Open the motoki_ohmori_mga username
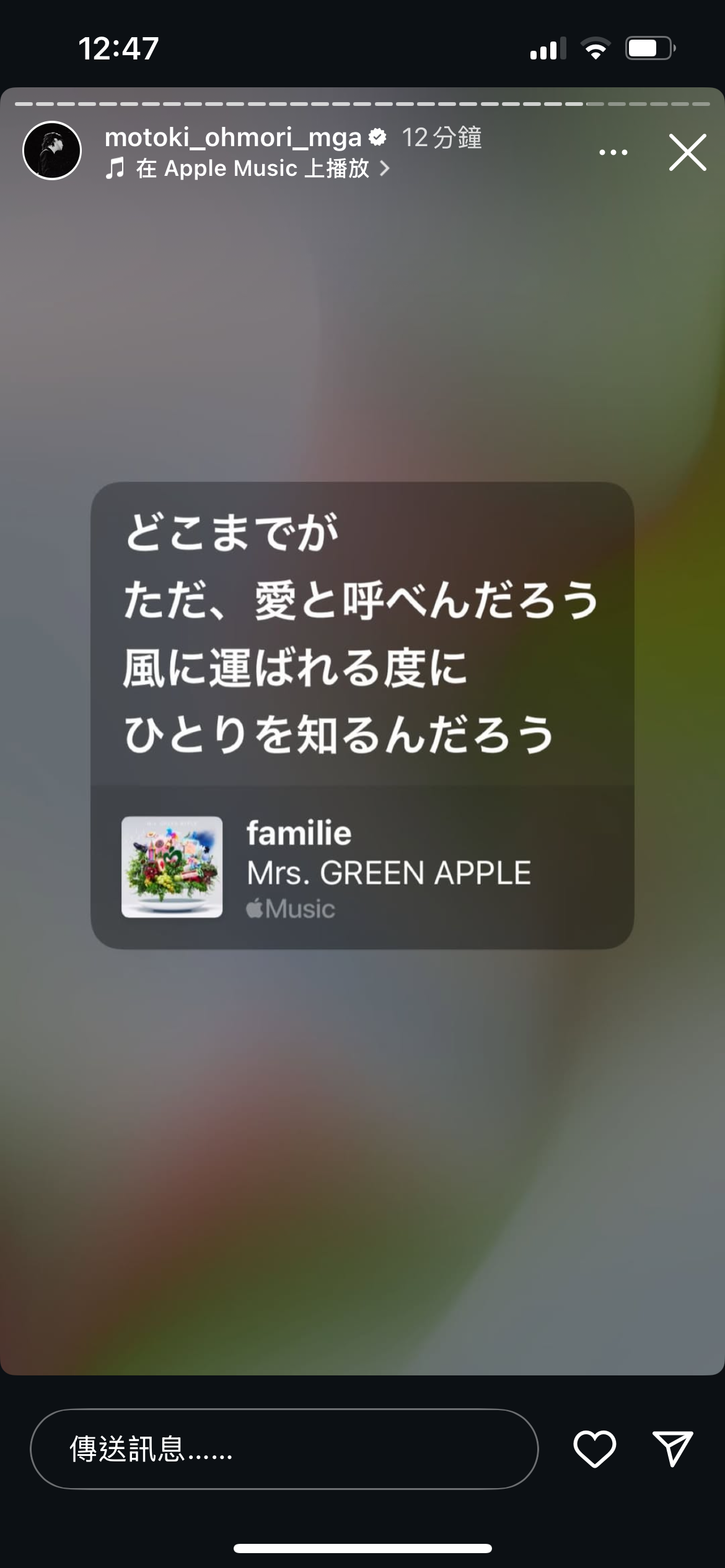Image resolution: width=725 pixels, height=1568 pixels. pyautogui.click(x=233, y=137)
